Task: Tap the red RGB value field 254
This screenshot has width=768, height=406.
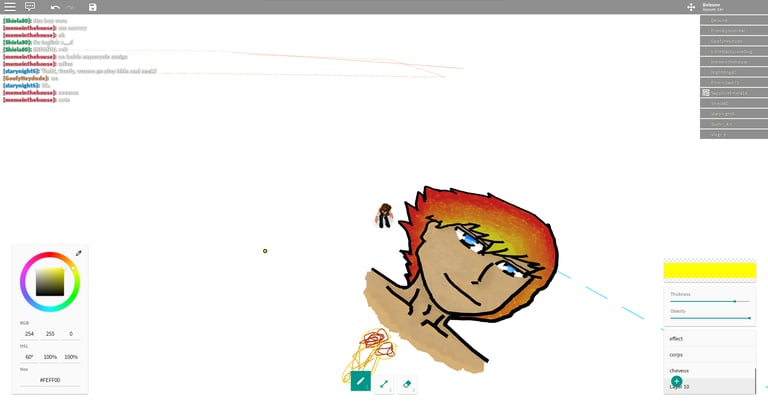Action: pyautogui.click(x=29, y=334)
